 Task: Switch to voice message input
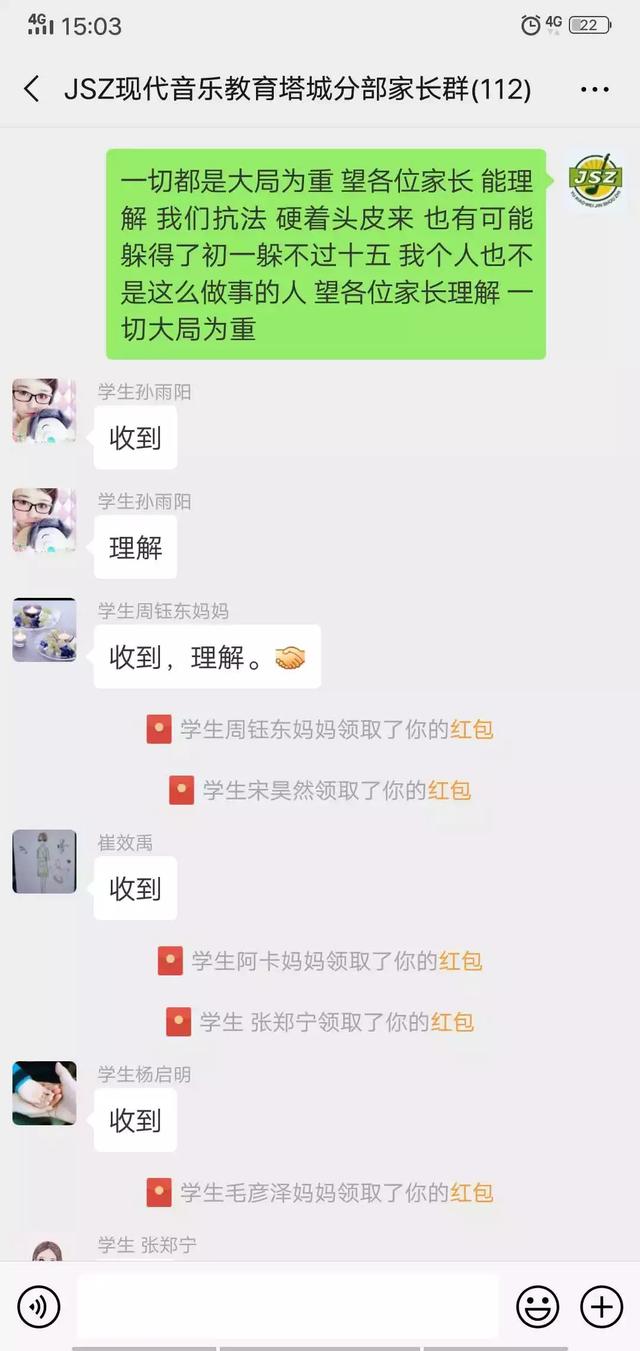pos(39,1306)
